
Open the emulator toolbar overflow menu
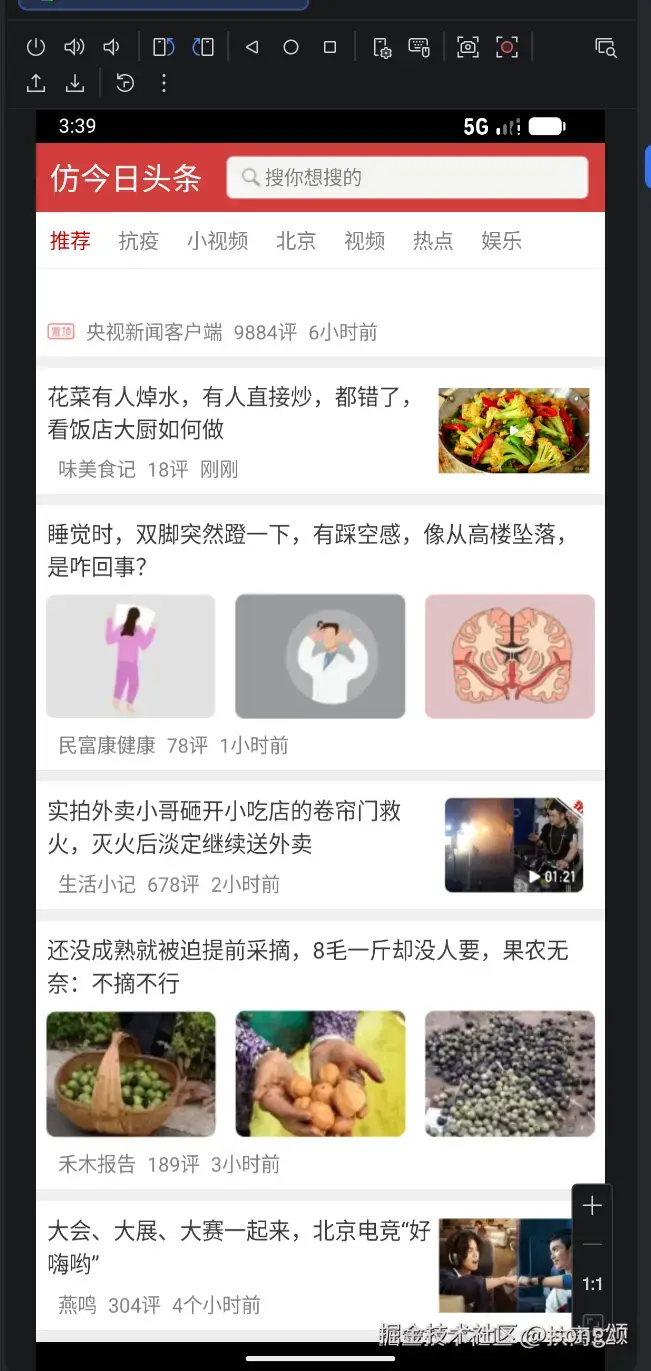pos(164,83)
